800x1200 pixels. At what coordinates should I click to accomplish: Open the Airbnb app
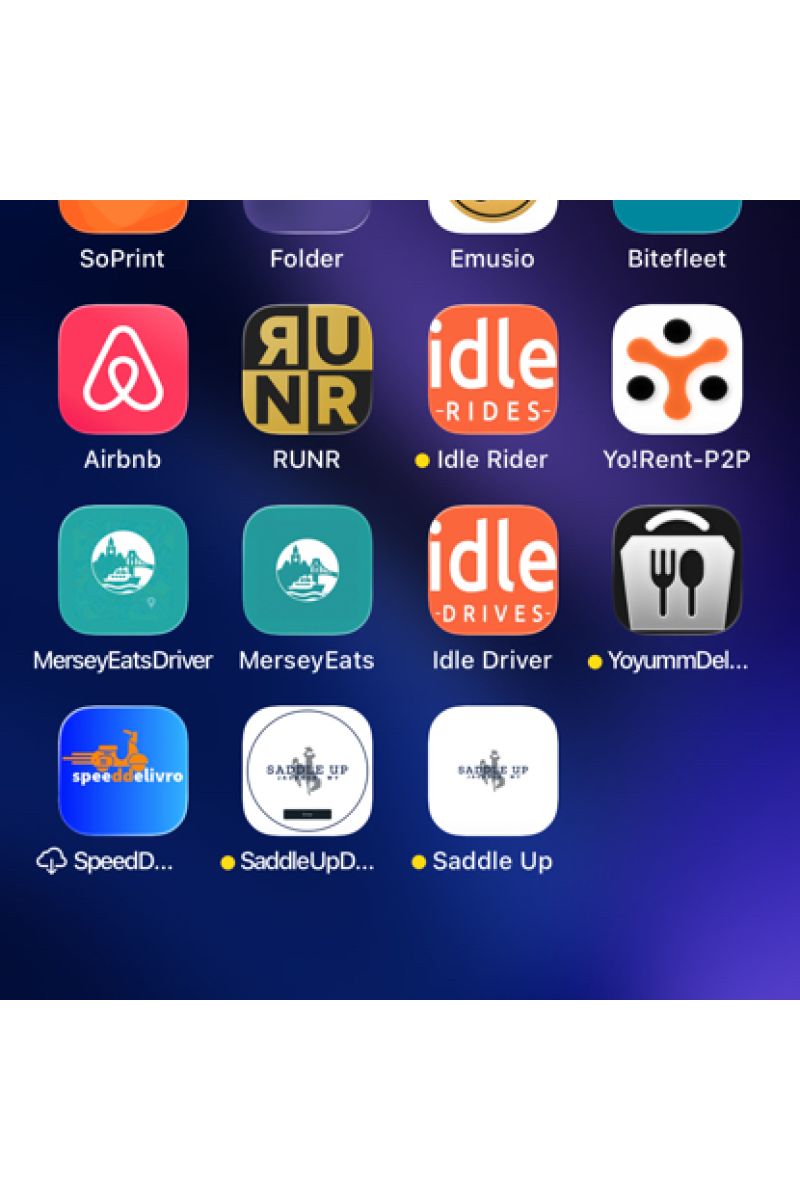coord(123,369)
